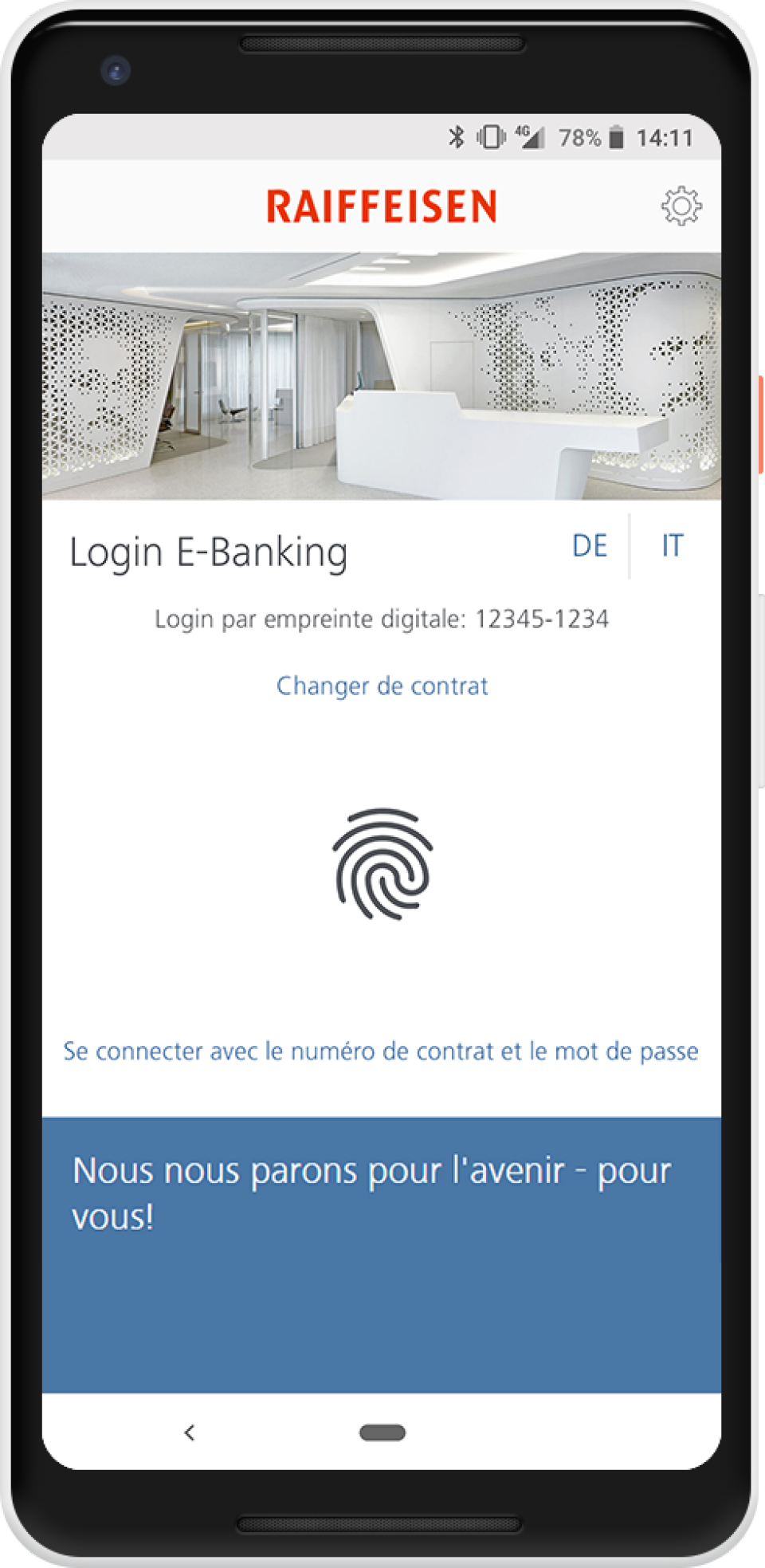The width and height of the screenshot is (765, 1568).
Task: Log in with contract number and password
Action: click(x=381, y=1051)
